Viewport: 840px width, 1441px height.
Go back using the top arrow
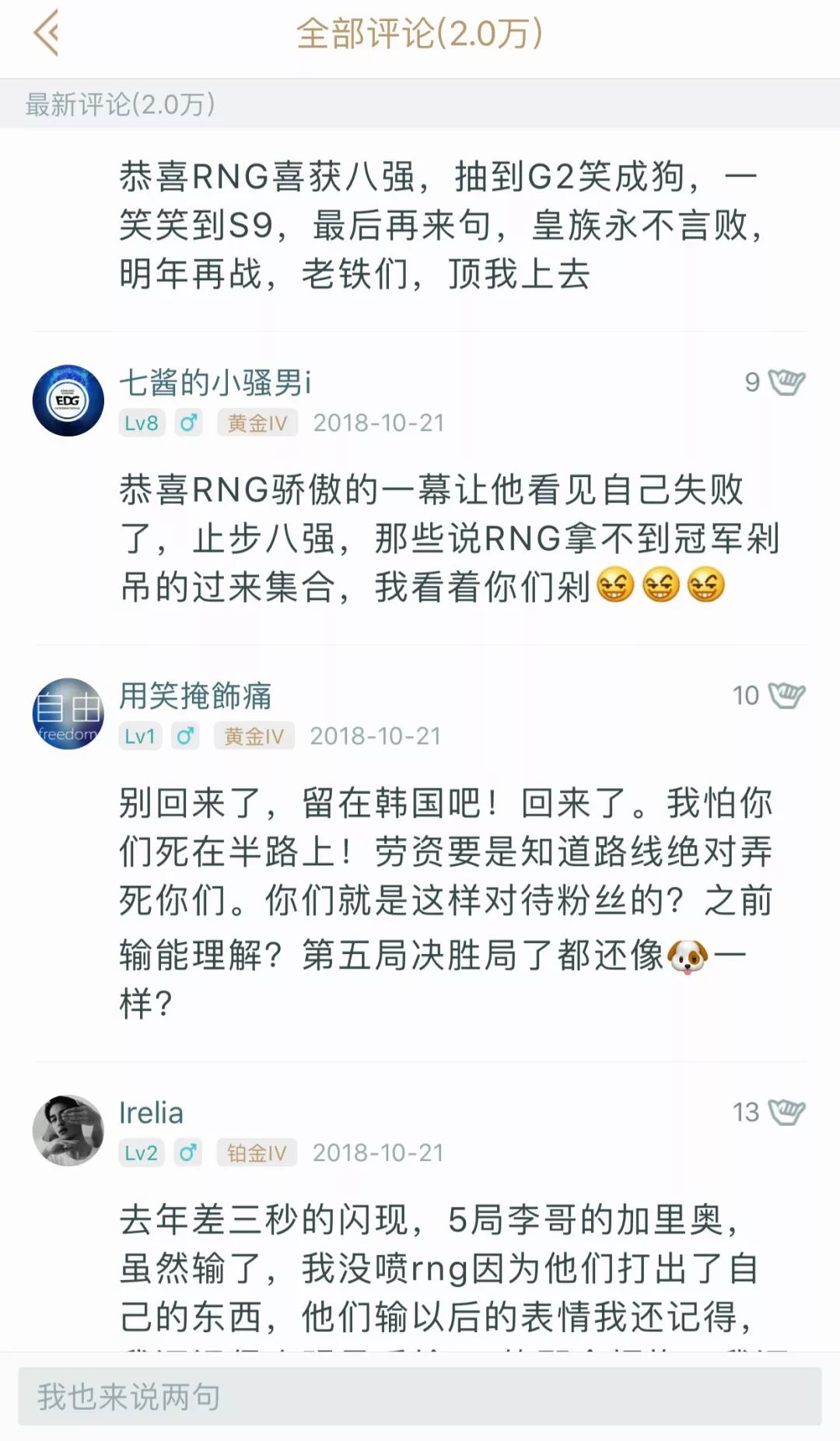(47, 33)
